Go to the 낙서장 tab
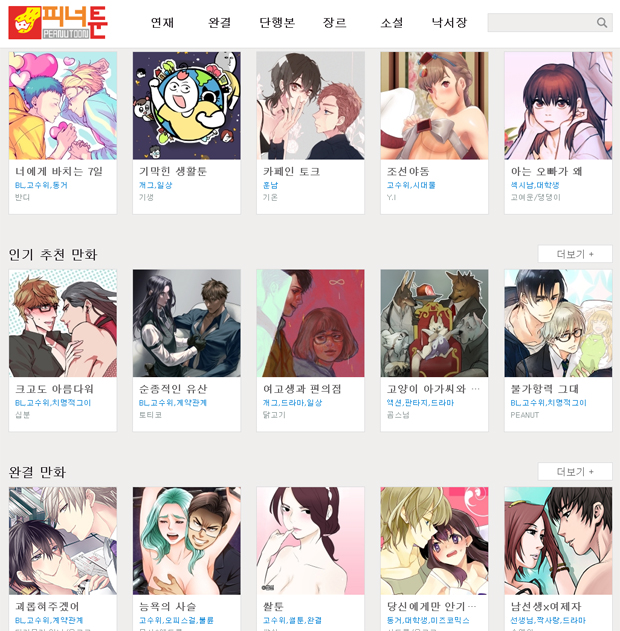Screen dimensions: 620x631 pos(449,22)
